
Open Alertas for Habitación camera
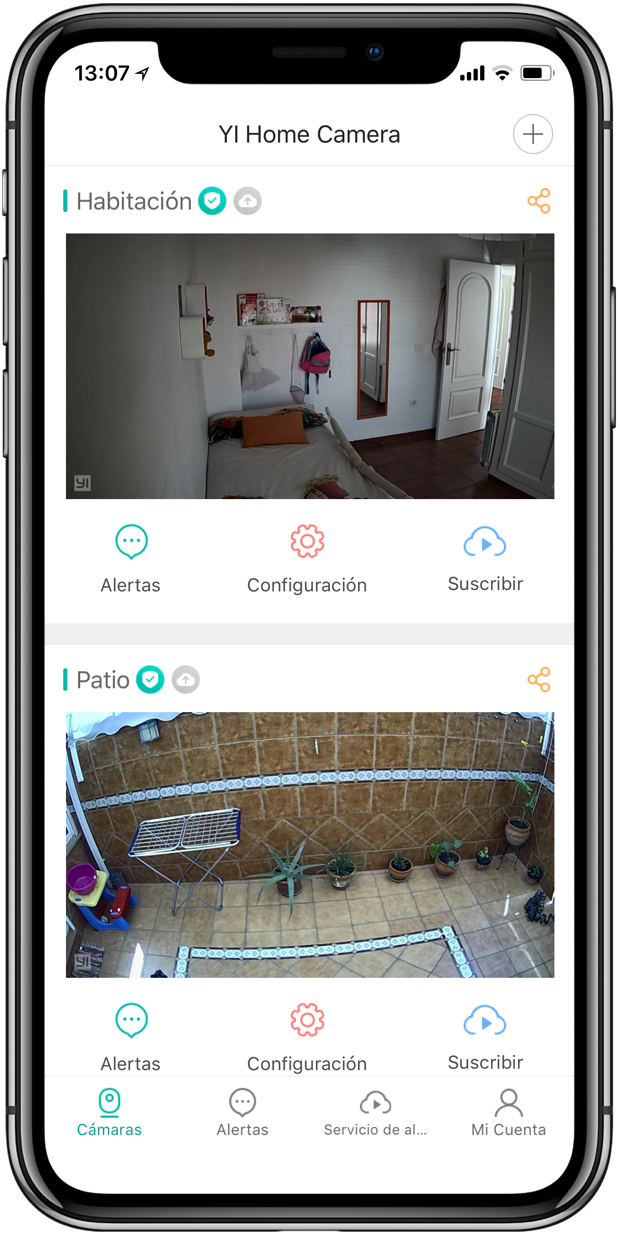(x=131, y=559)
